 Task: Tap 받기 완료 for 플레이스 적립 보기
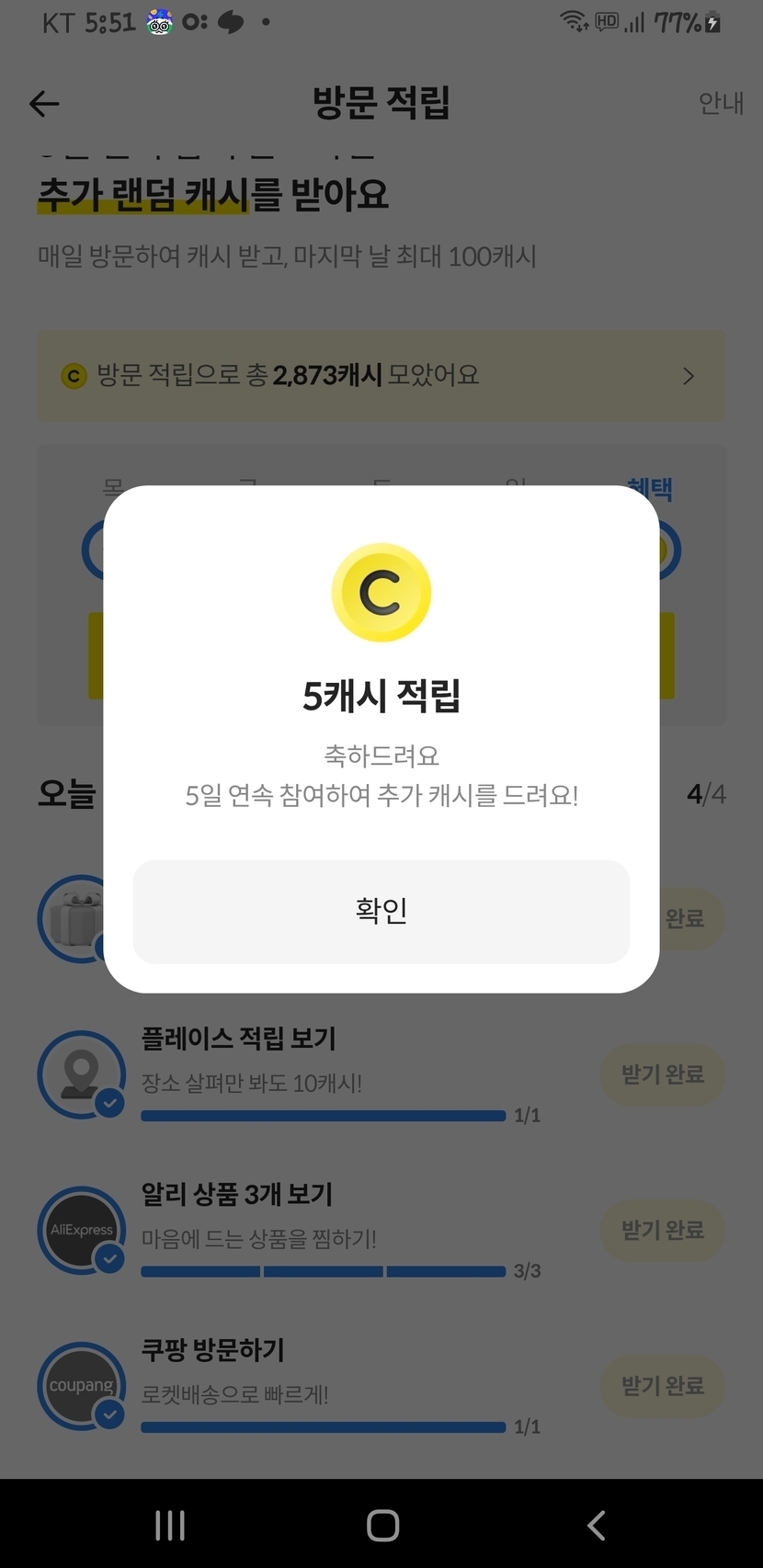(x=662, y=1074)
